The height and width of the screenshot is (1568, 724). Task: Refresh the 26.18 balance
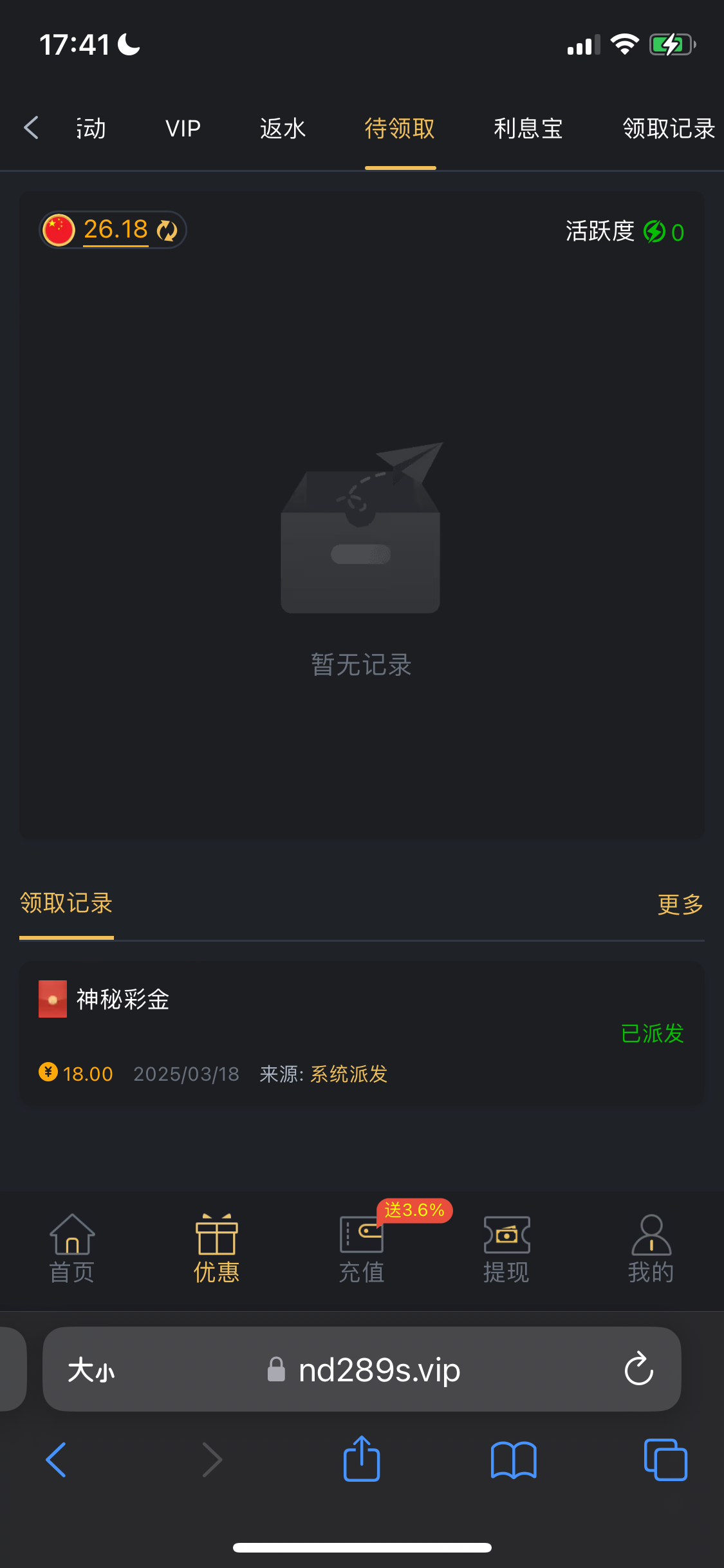167,230
